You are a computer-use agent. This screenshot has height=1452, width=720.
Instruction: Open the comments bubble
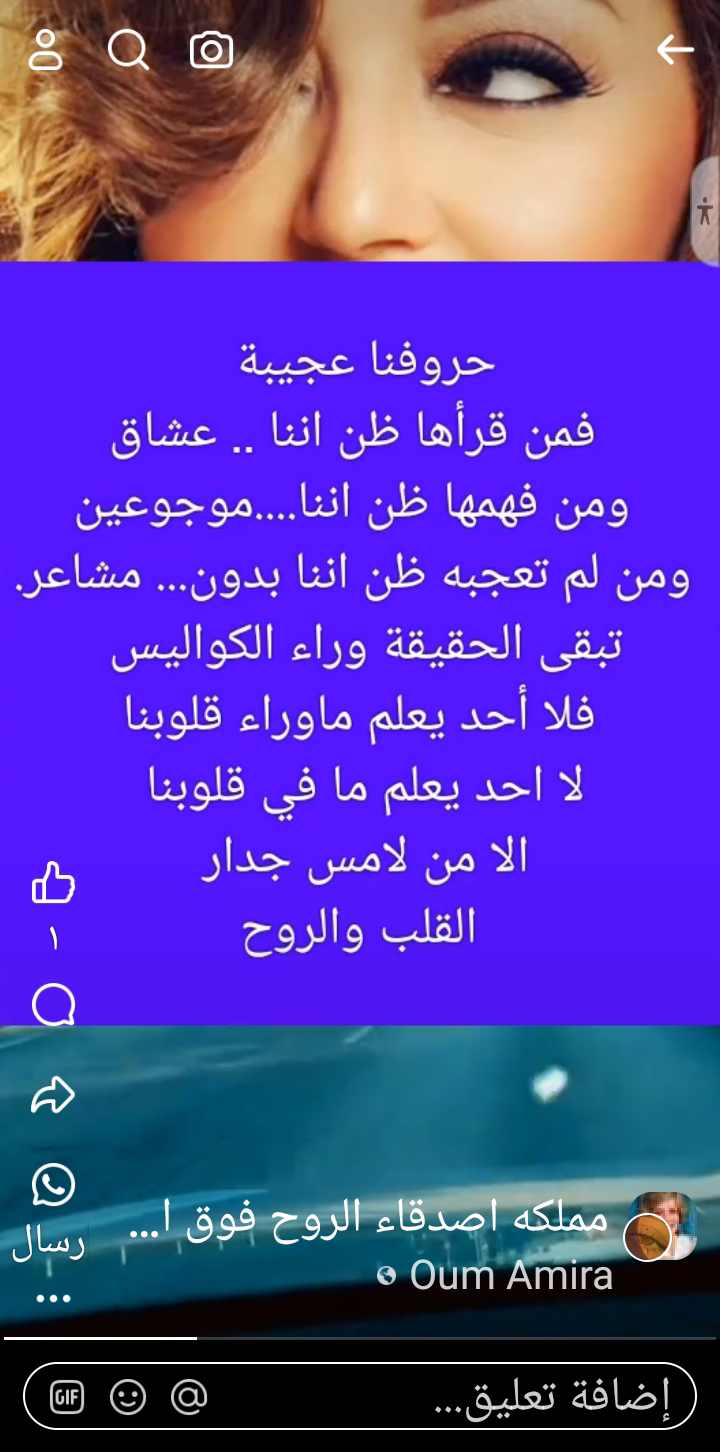(53, 1003)
